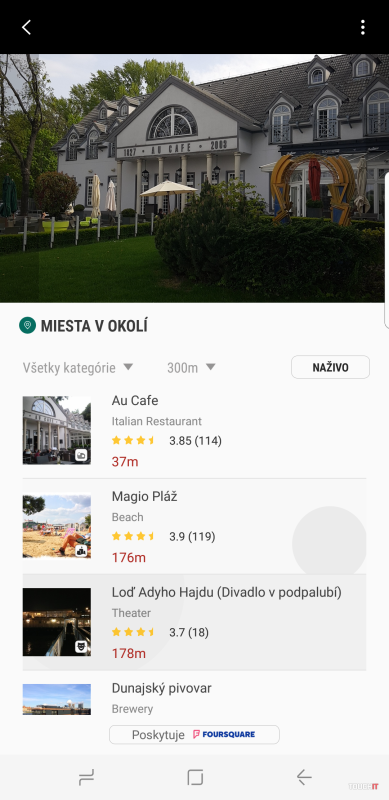Open recent apps from navigation bar
The width and height of the screenshot is (389, 800).
pyautogui.click(x=86, y=778)
